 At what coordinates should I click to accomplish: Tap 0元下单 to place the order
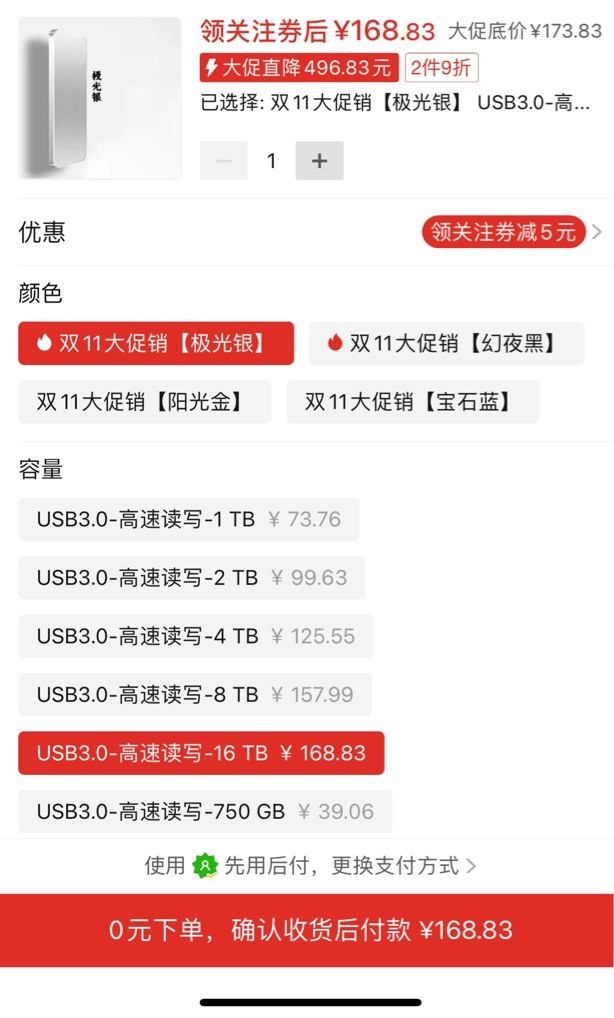(307, 930)
